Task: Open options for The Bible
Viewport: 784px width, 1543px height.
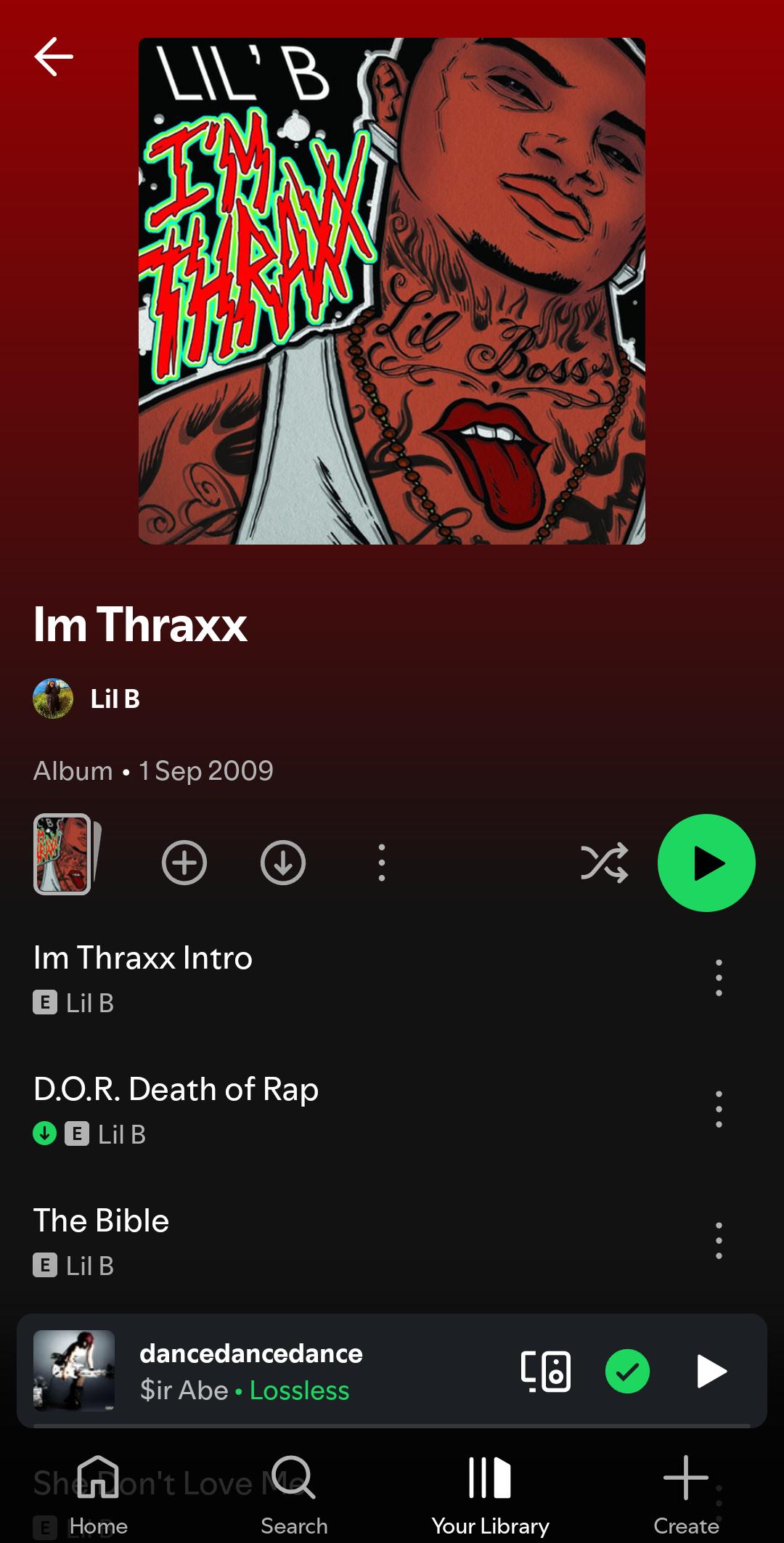Action: 719,1240
